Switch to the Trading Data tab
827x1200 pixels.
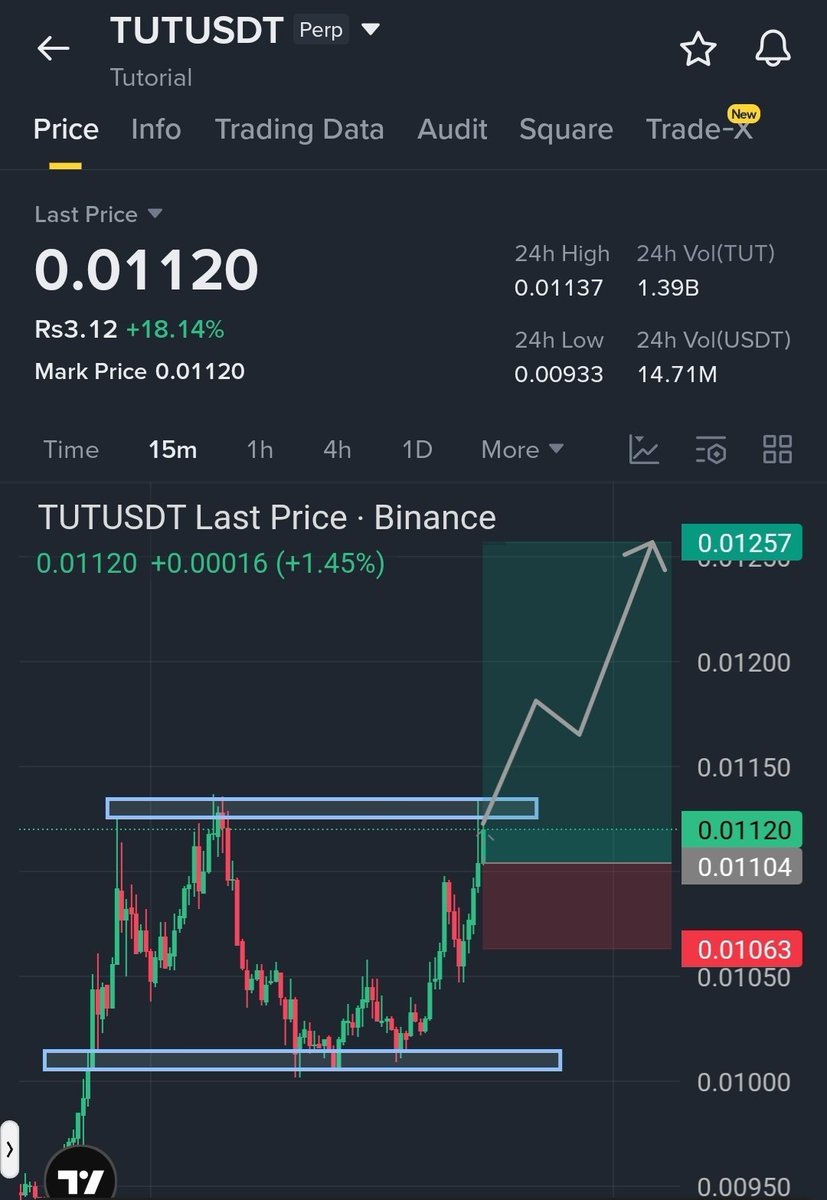[299, 129]
